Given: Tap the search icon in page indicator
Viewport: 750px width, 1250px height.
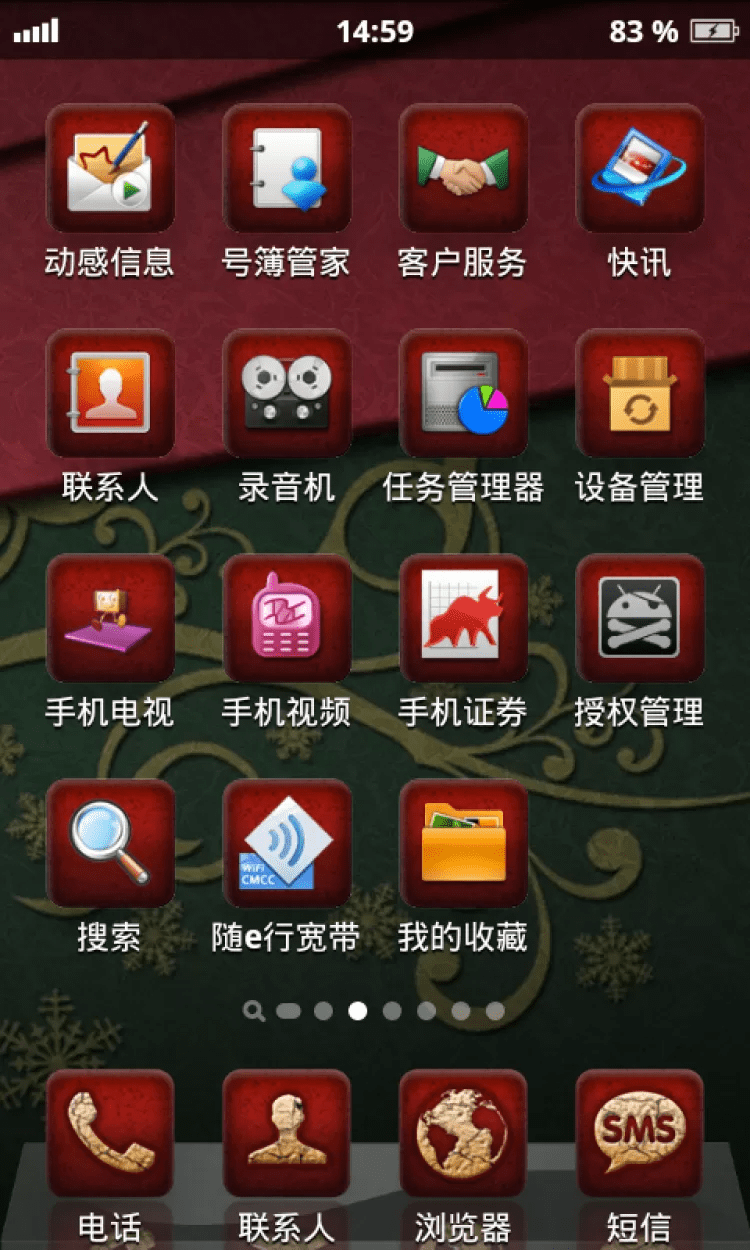Looking at the screenshot, I should [x=254, y=1011].
